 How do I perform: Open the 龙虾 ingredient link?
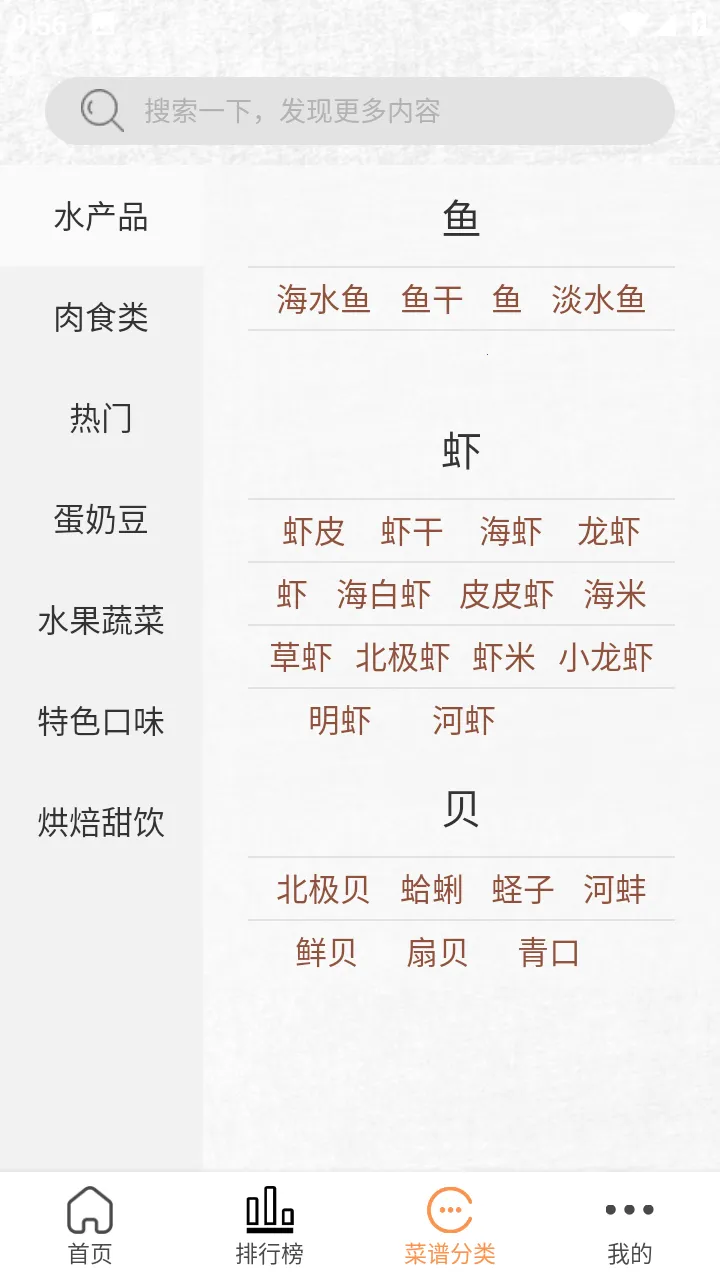pyautogui.click(x=608, y=532)
